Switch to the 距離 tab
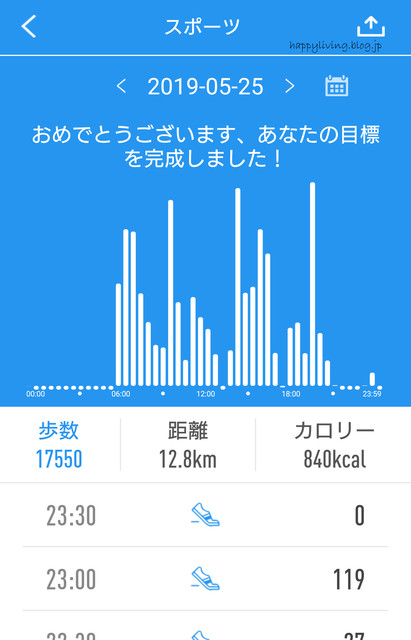Image resolution: width=411 pixels, height=640 pixels. click(188, 444)
